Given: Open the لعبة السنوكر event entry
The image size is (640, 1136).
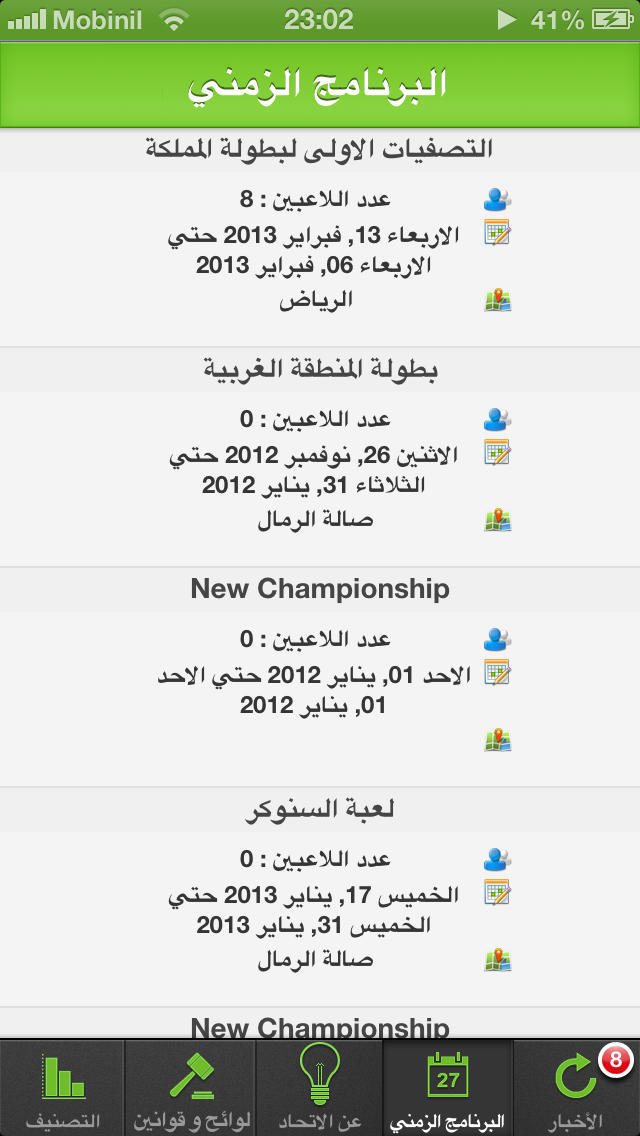Looking at the screenshot, I should [320, 897].
